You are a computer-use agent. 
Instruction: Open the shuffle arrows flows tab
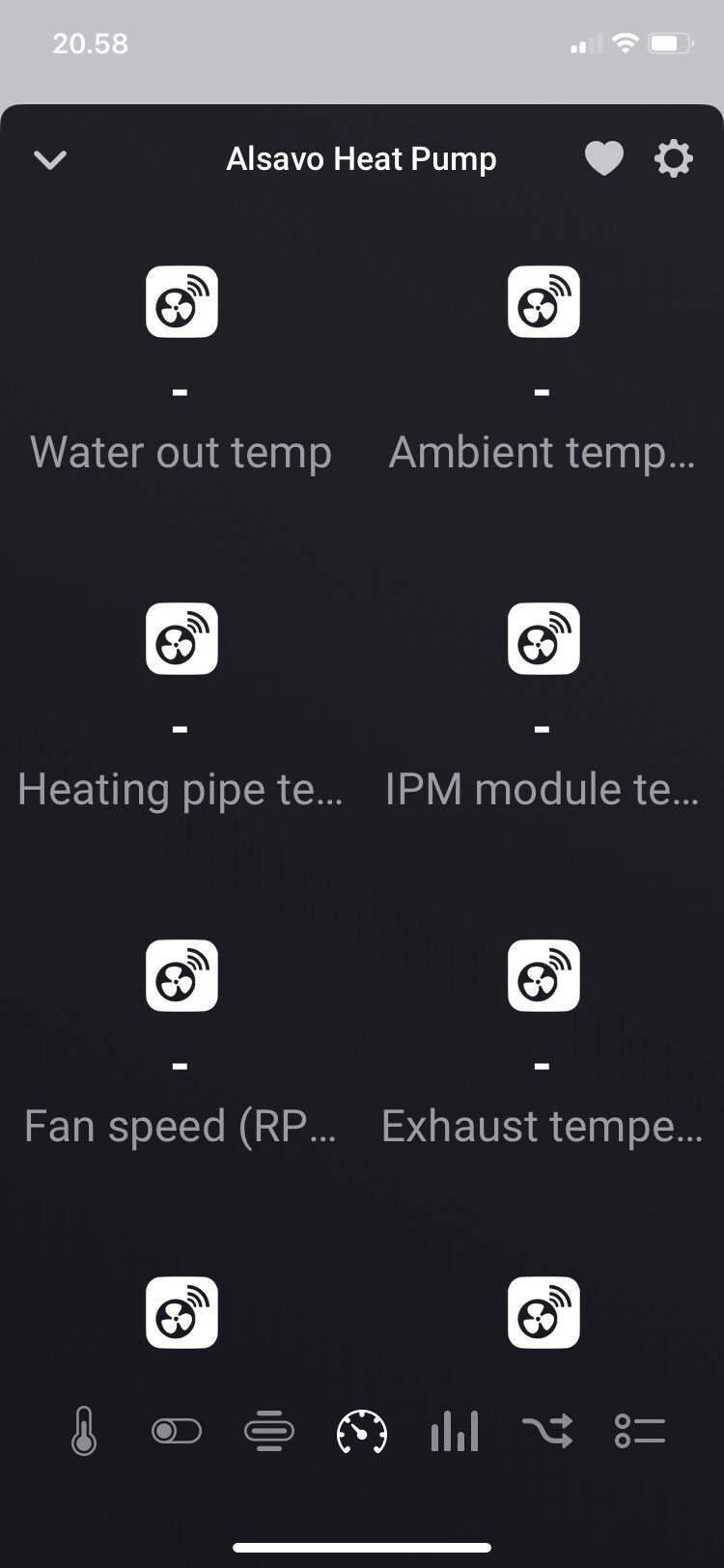tap(547, 1431)
